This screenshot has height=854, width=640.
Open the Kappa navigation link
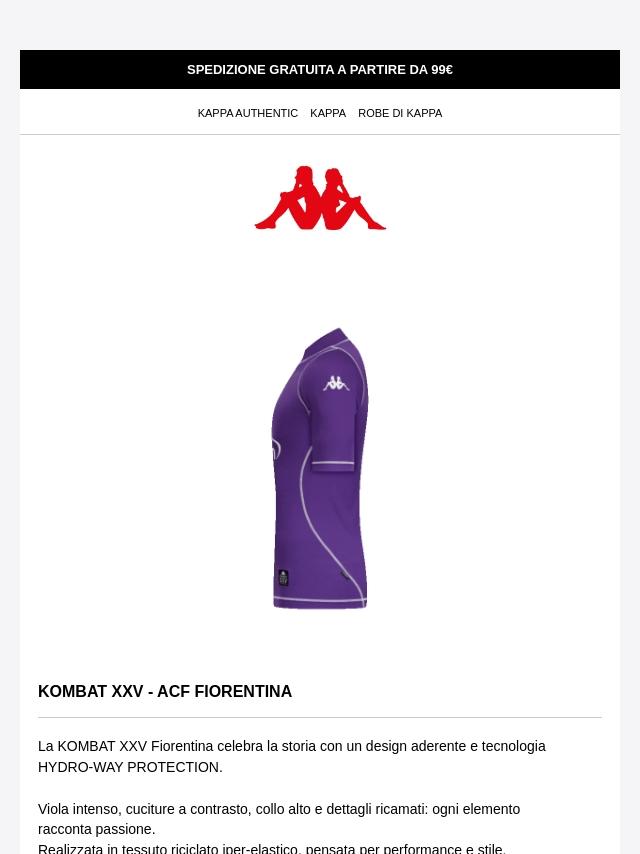click(328, 113)
